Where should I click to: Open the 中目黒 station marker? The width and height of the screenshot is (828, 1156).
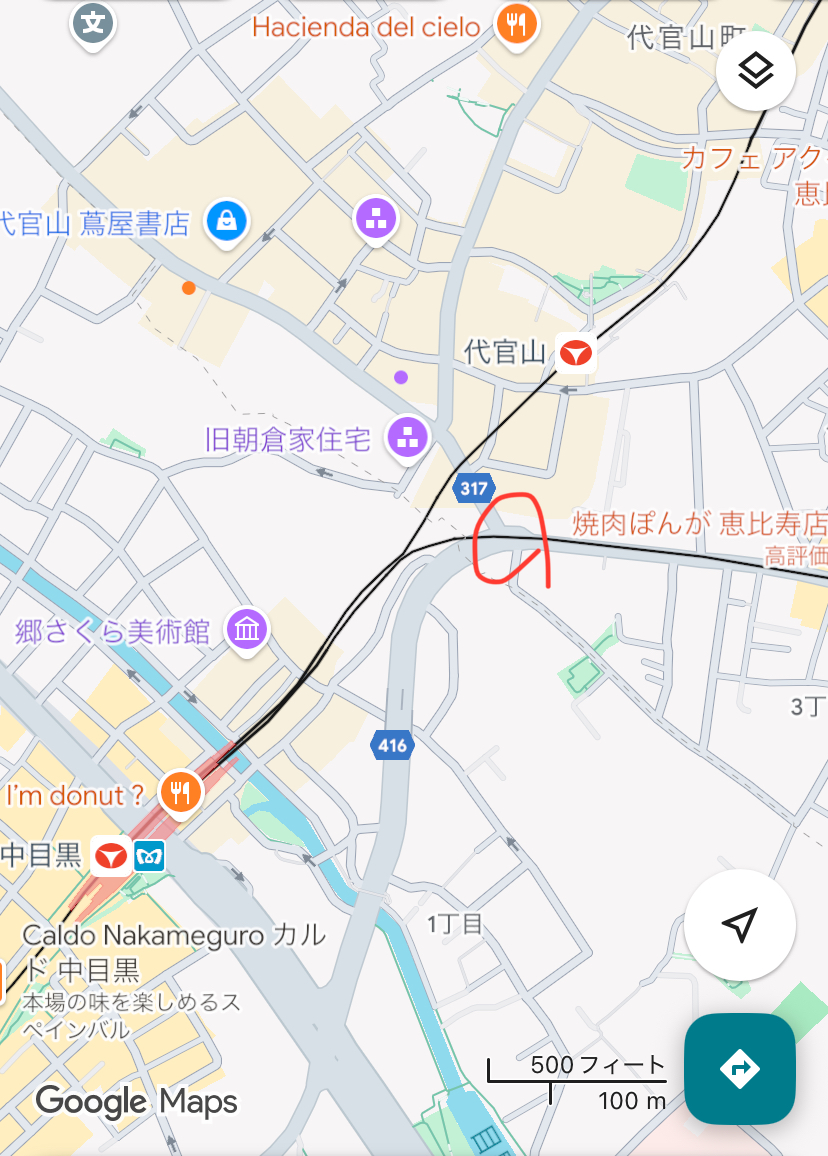[112, 856]
